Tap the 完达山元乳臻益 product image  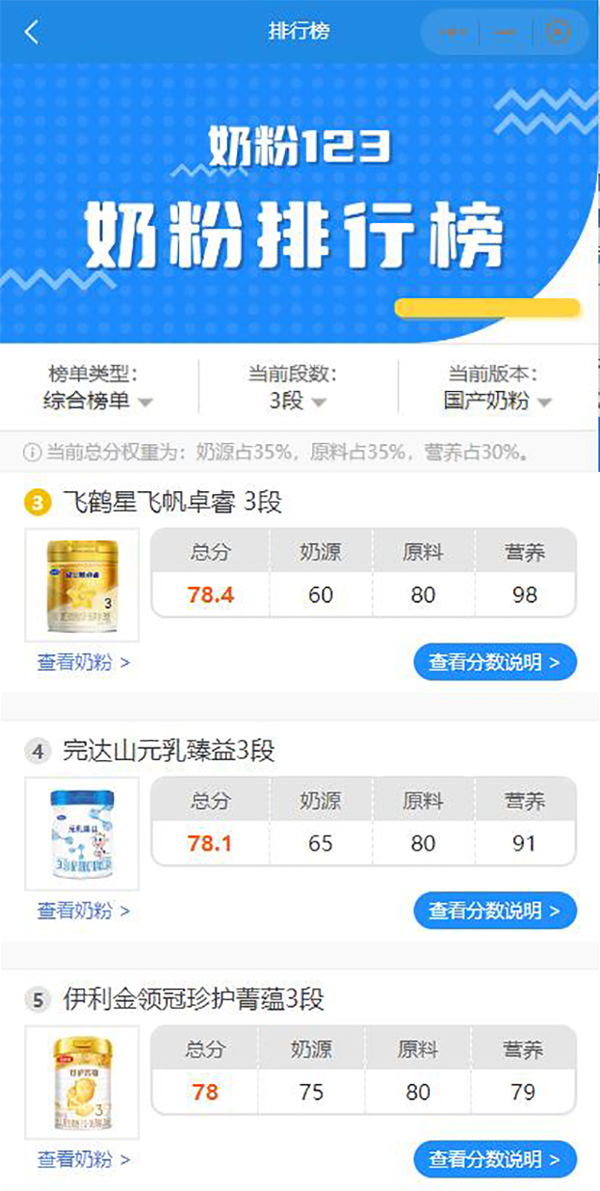[x=82, y=834]
